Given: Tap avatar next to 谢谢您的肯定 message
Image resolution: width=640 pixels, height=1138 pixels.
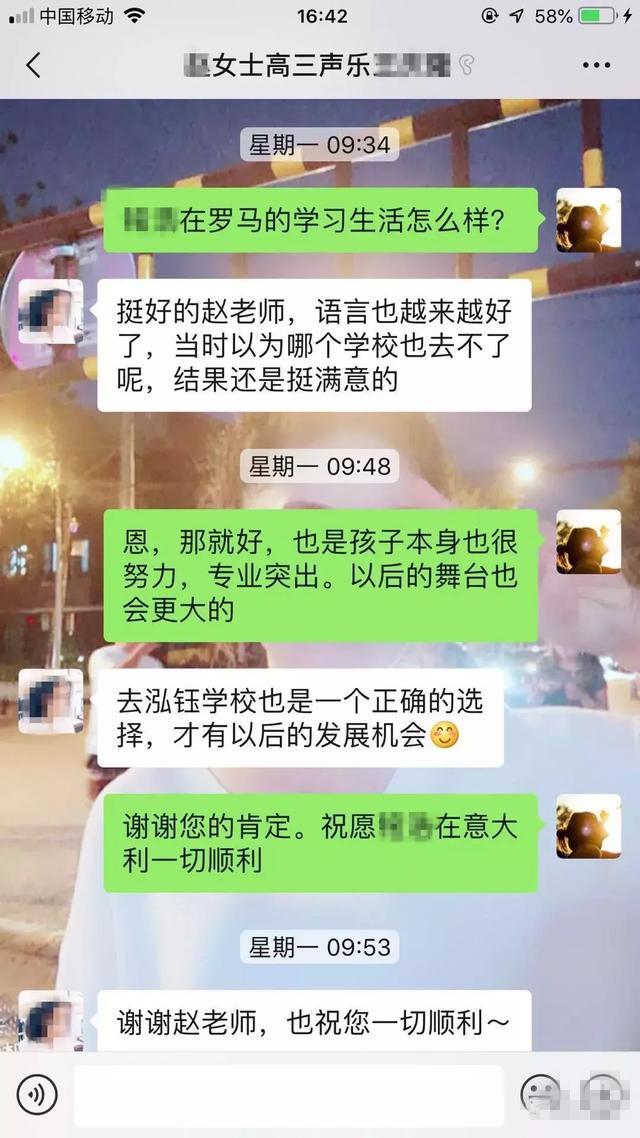Looking at the screenshot, I should point(588,827).
